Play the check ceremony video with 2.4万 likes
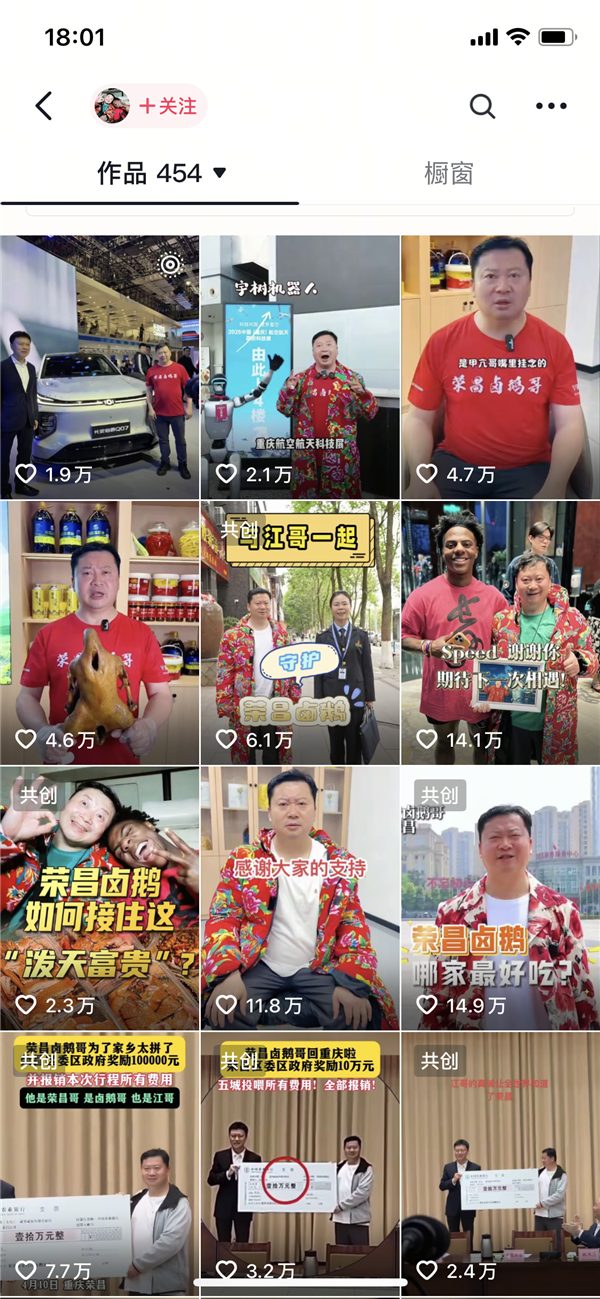 pos(500,1160)
